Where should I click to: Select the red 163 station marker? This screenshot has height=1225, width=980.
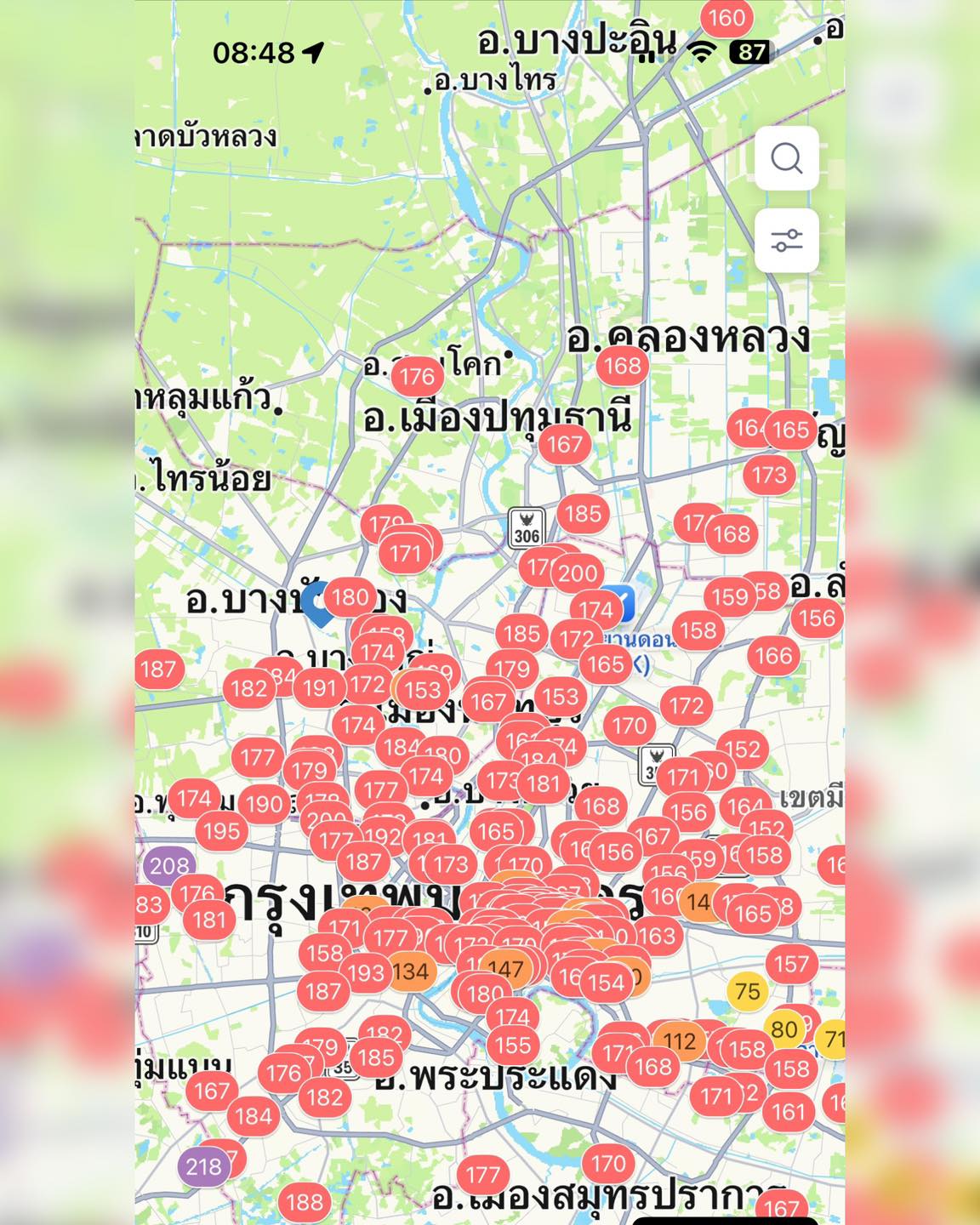[x=657, y=936]
